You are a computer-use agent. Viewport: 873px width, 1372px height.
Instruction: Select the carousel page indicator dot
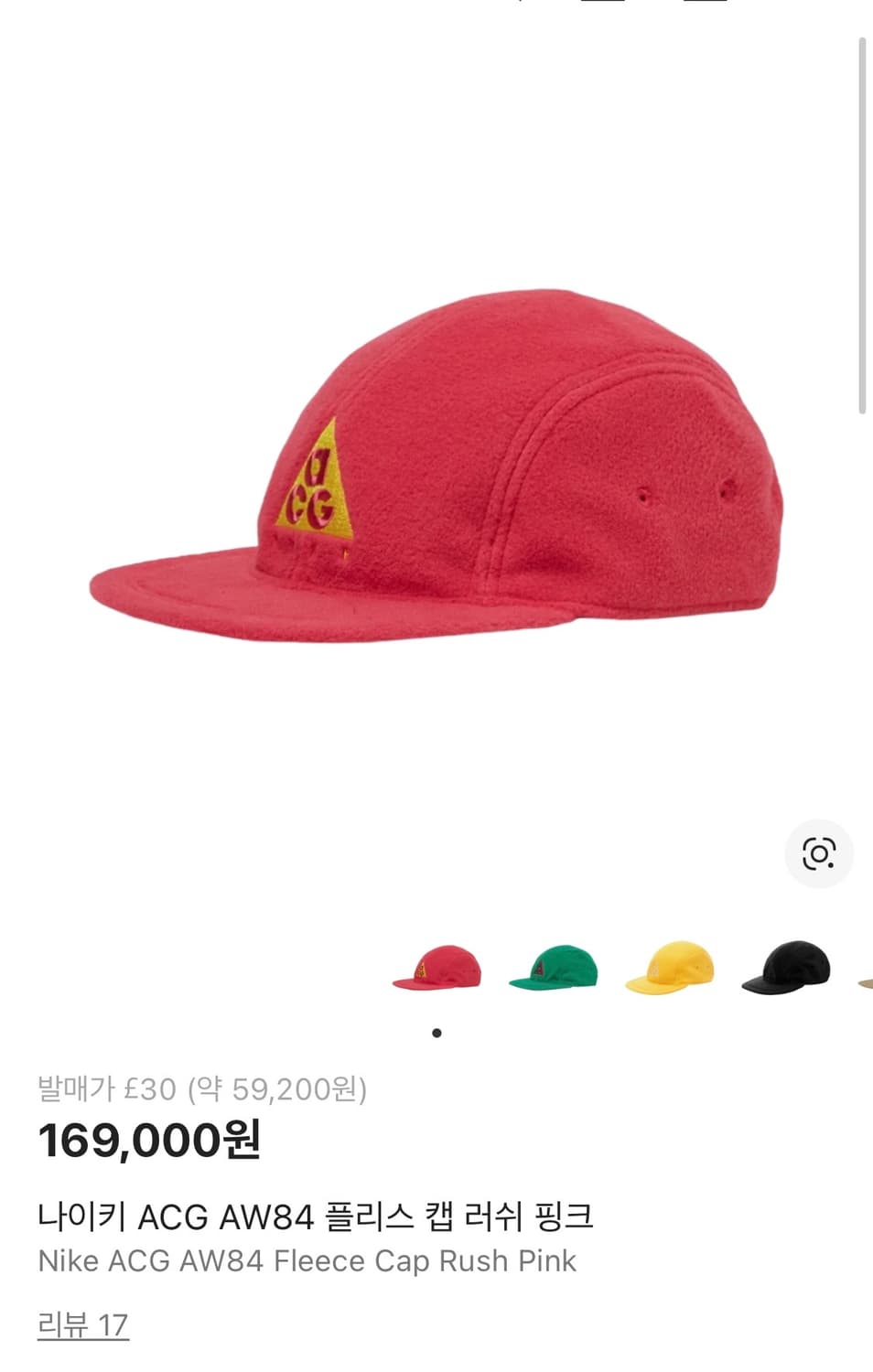pos(436,1033)
